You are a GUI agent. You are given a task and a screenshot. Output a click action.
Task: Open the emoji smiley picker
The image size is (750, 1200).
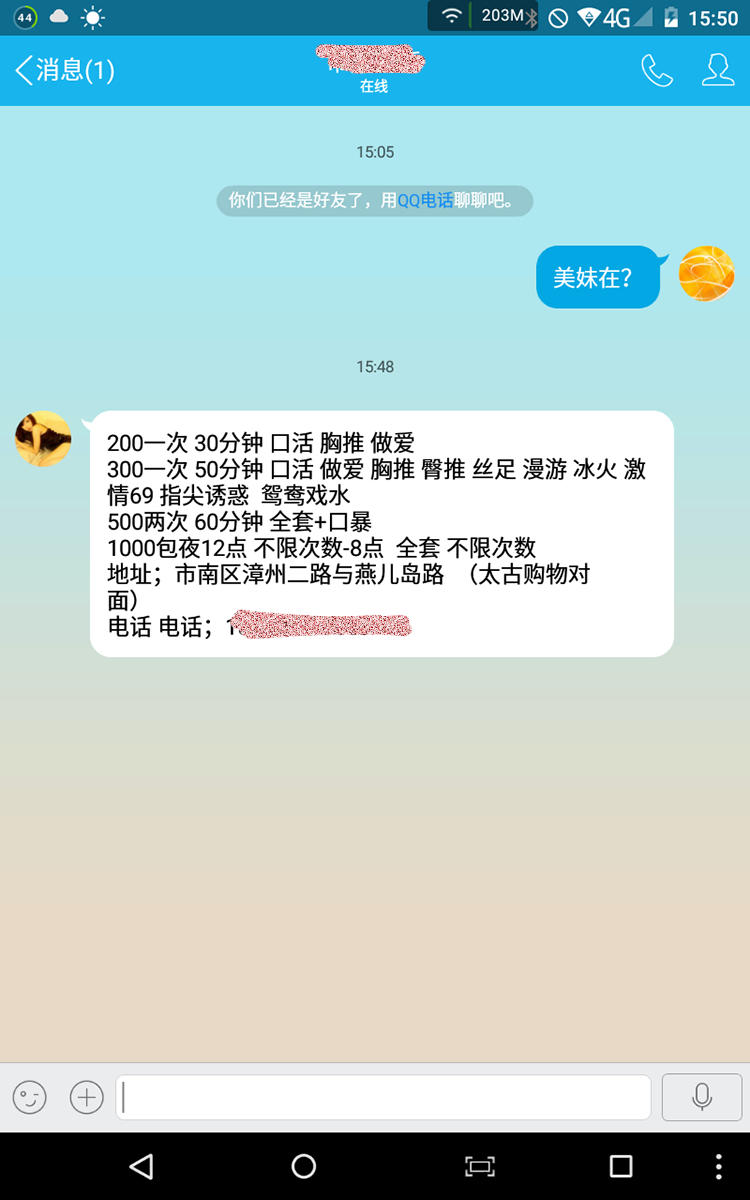pos(29,1097)
